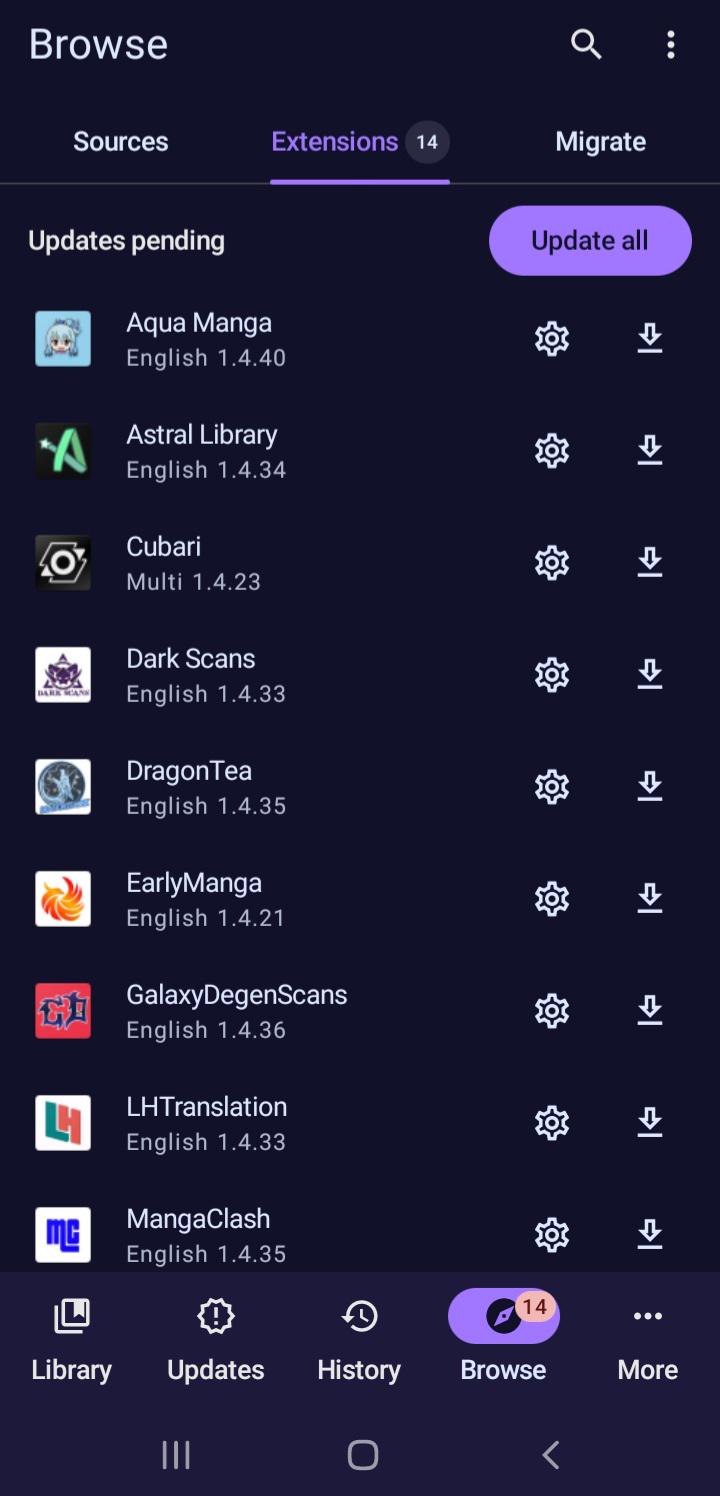Download the EarlyManga update

650,899
